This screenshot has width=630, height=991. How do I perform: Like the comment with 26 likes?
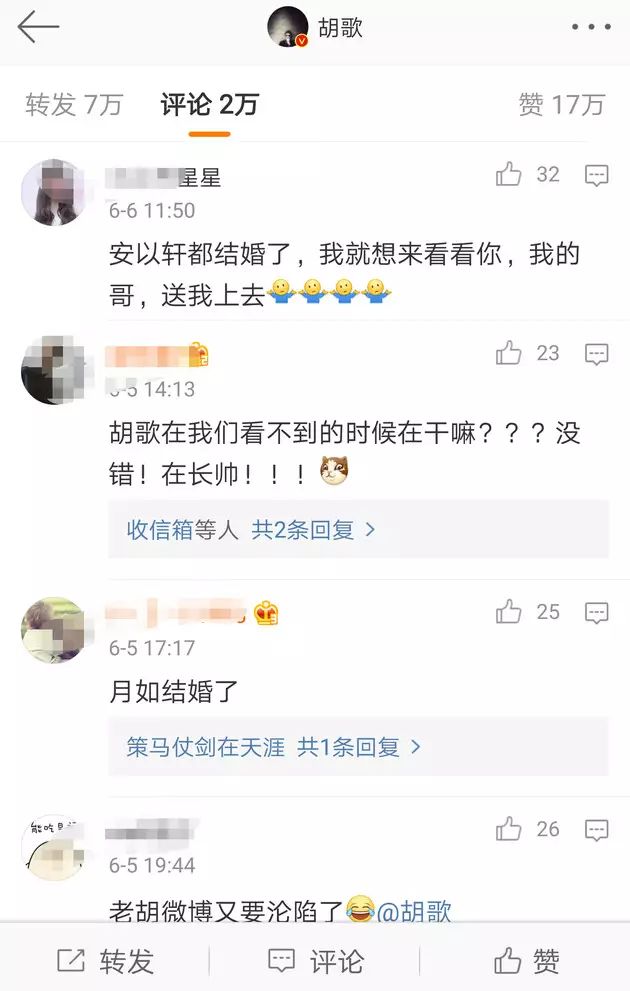click(x=510, y=828)
